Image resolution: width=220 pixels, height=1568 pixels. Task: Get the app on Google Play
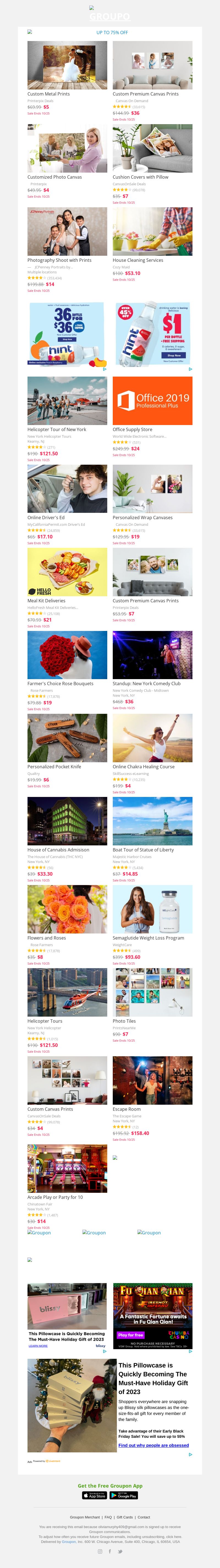click(124, 1496)
